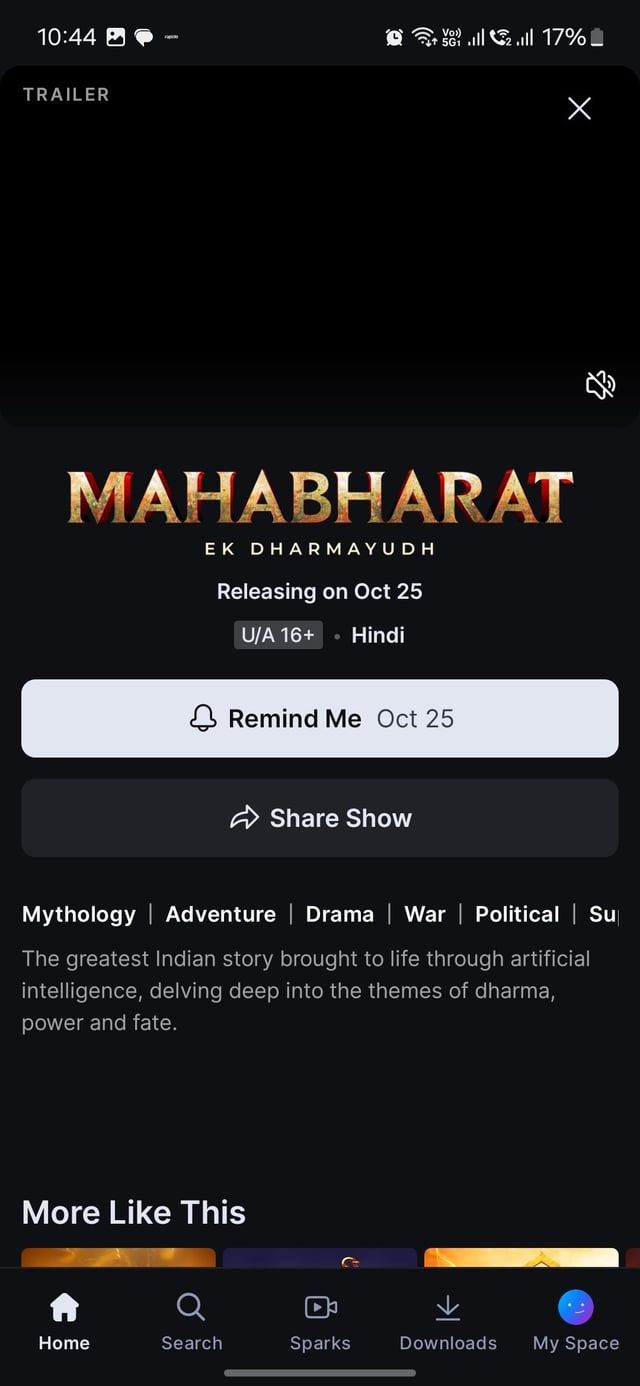Screen dimensions: 640x1386
Task: Close the trailer player
Action: [x=579, y=109]
